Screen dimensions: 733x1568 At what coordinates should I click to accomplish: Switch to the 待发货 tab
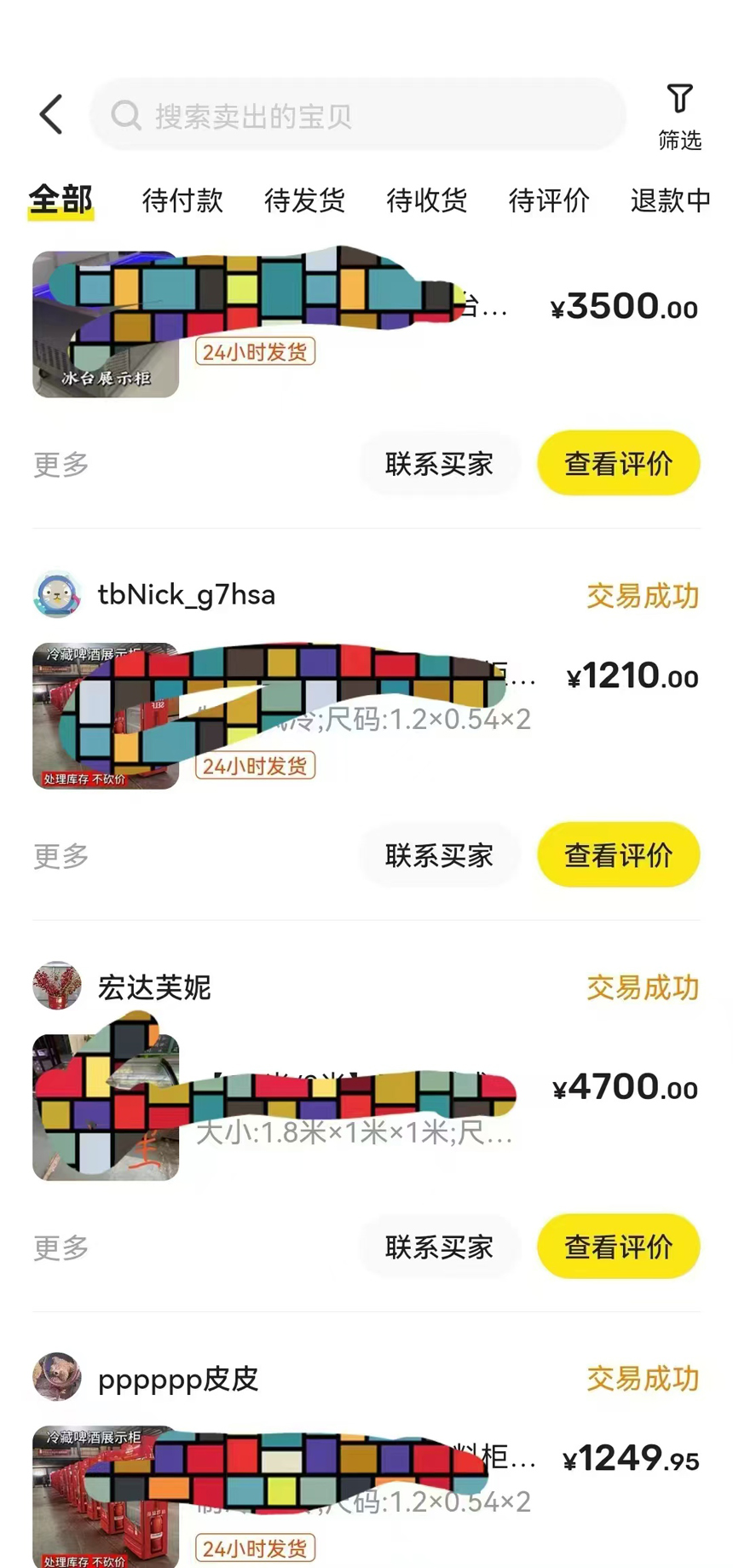pos(304,200)
